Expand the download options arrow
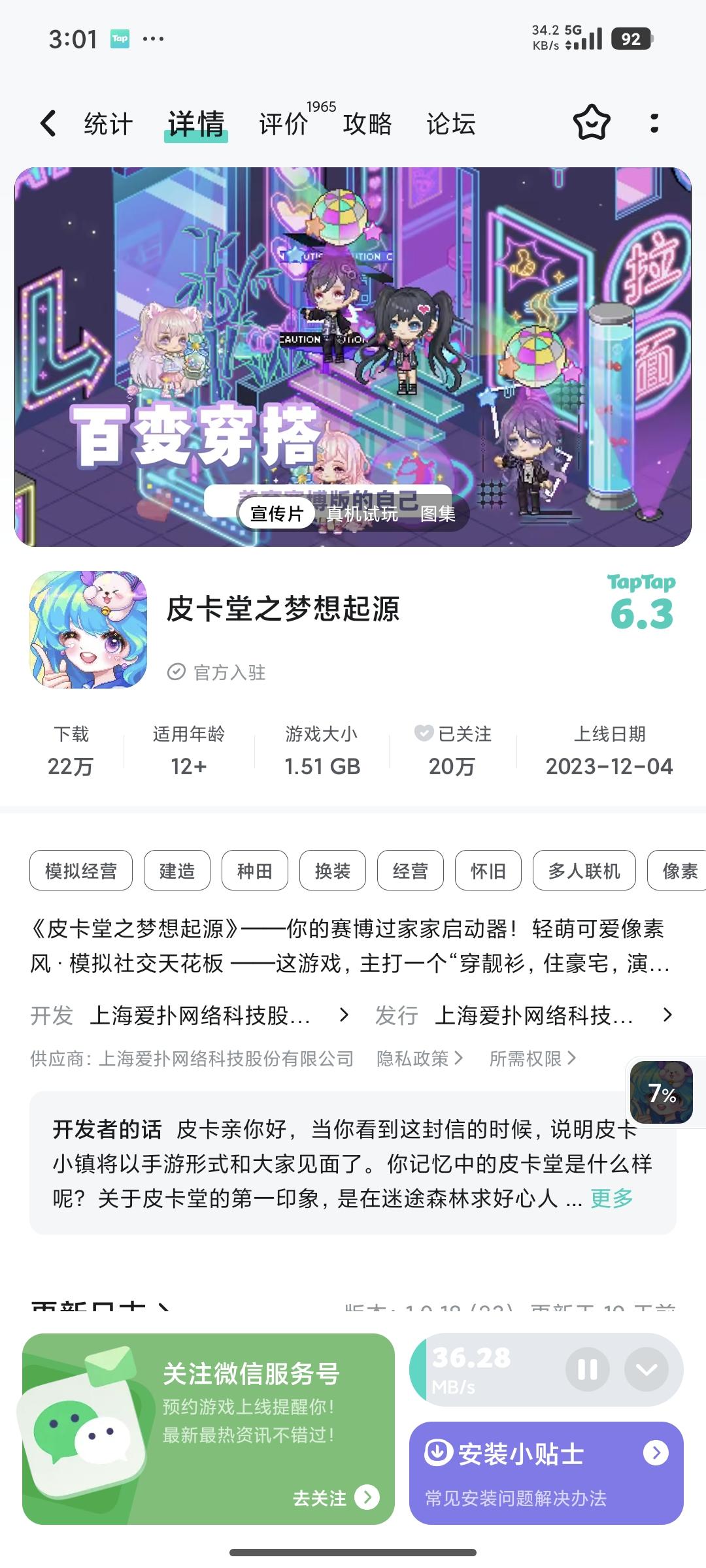The image size is (706, 1568). pos(647,1369)
